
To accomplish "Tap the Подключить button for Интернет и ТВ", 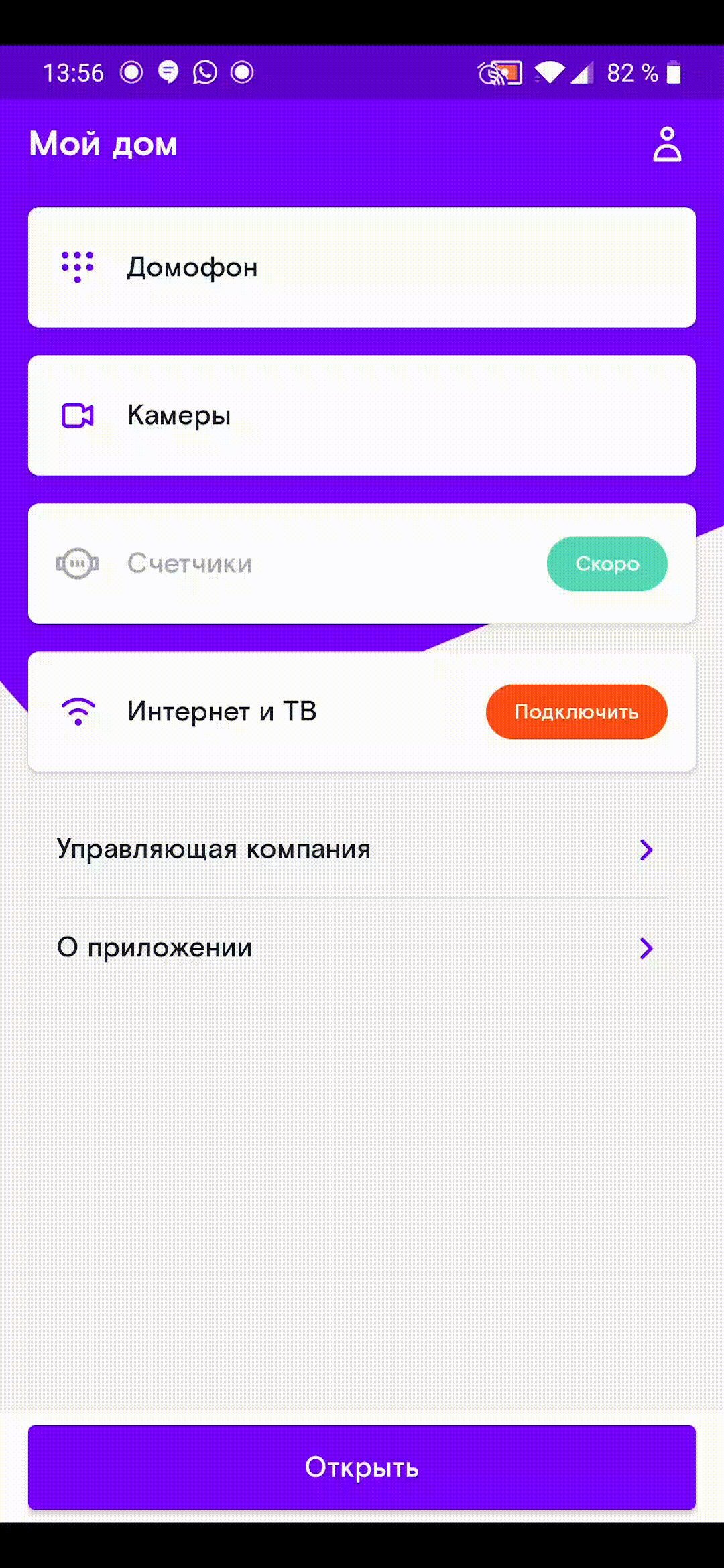I will click(x=576, y=712).
